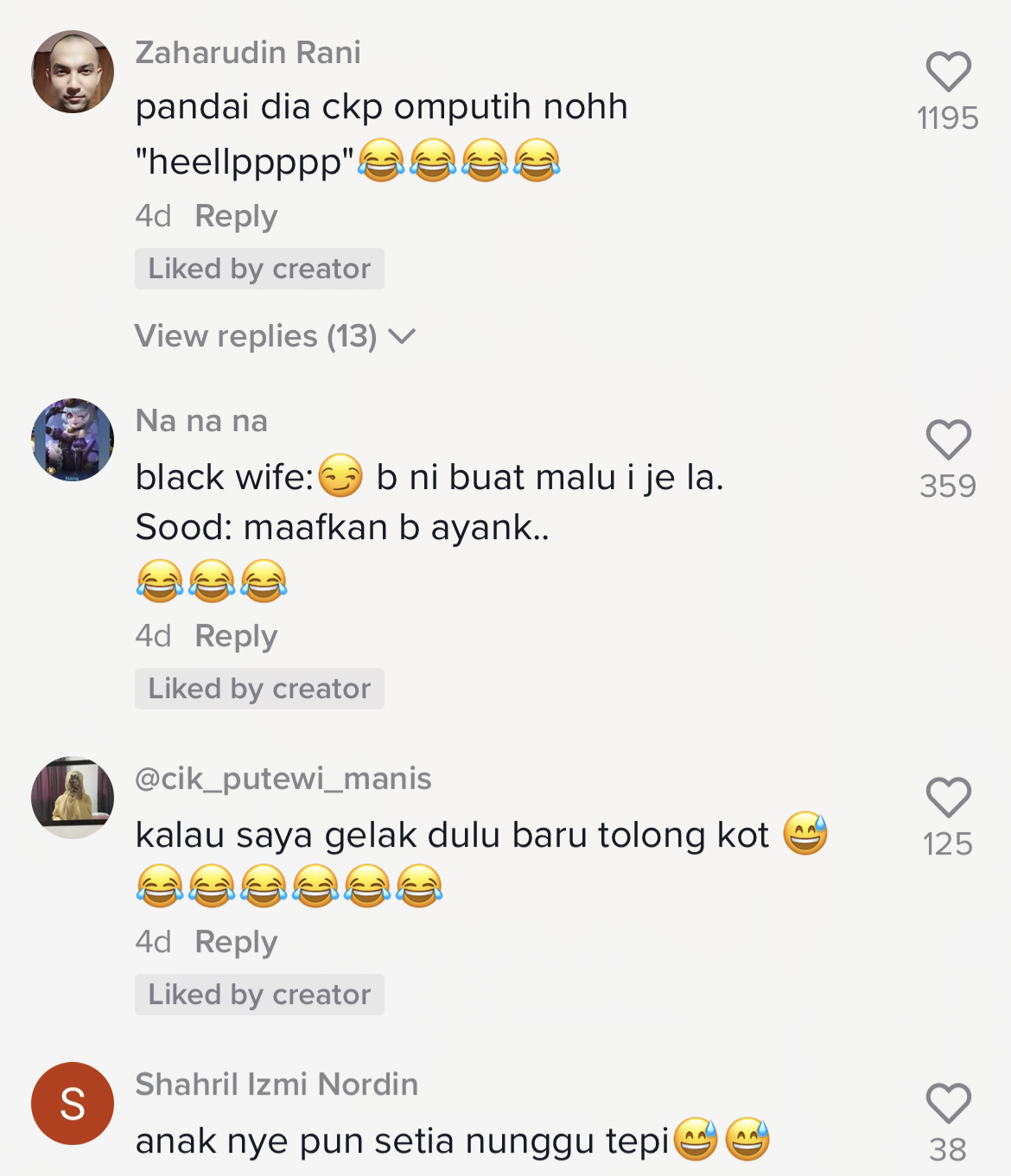Image resolution: width=1011 pixels, height=1176 pixels.
Task: Like @cik_putewi_manis's comment
Action: 948,798
